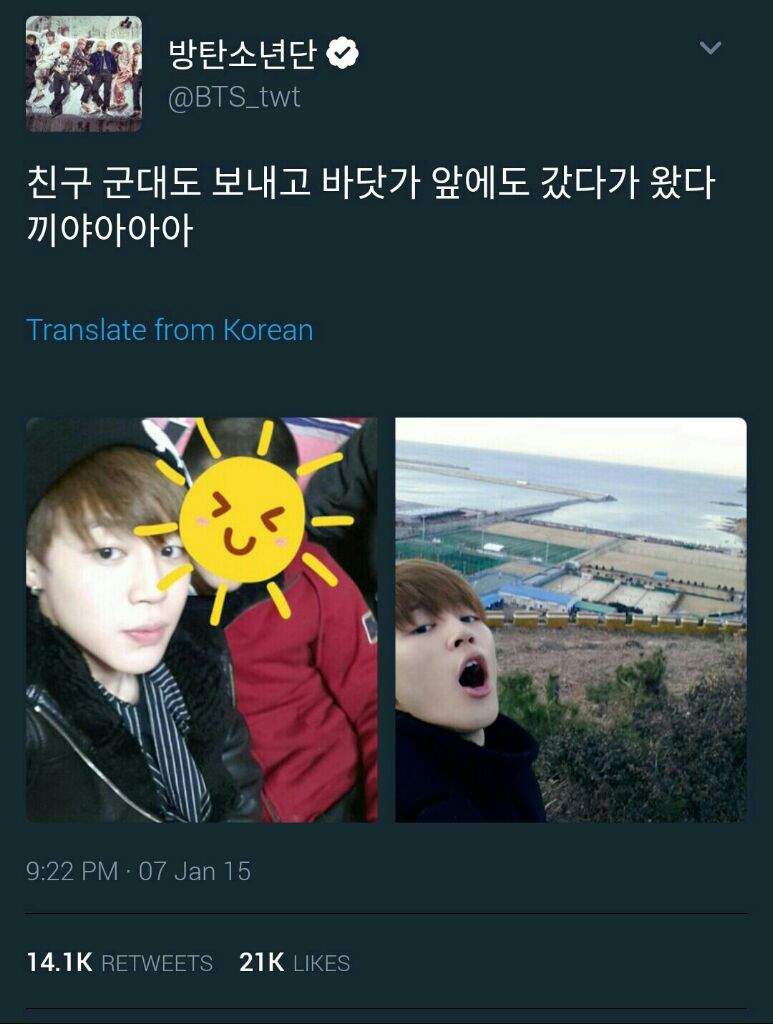Open @BTS_twt account name

tap(234, 98)
